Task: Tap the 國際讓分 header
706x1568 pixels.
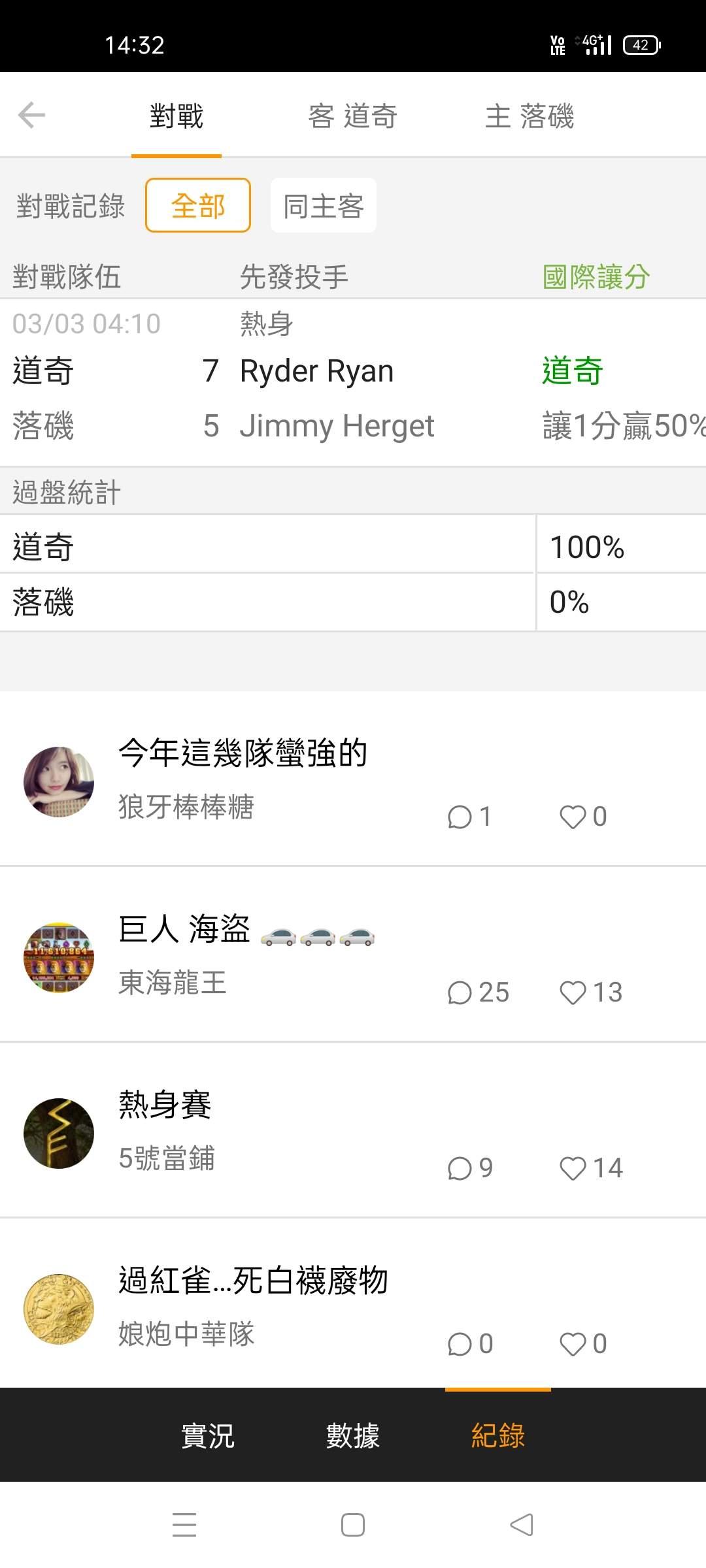Action: [x=596, y=276]
